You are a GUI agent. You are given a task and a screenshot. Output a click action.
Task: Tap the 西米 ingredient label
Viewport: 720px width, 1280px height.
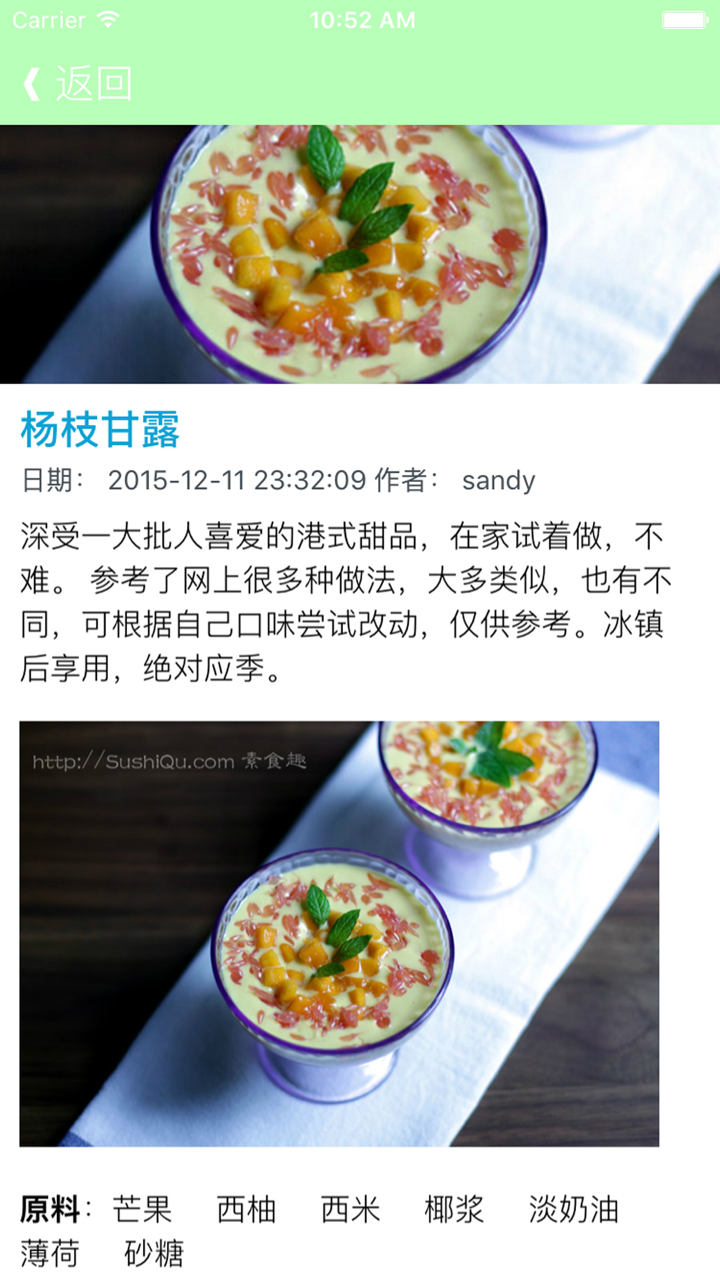[349, 1210]
